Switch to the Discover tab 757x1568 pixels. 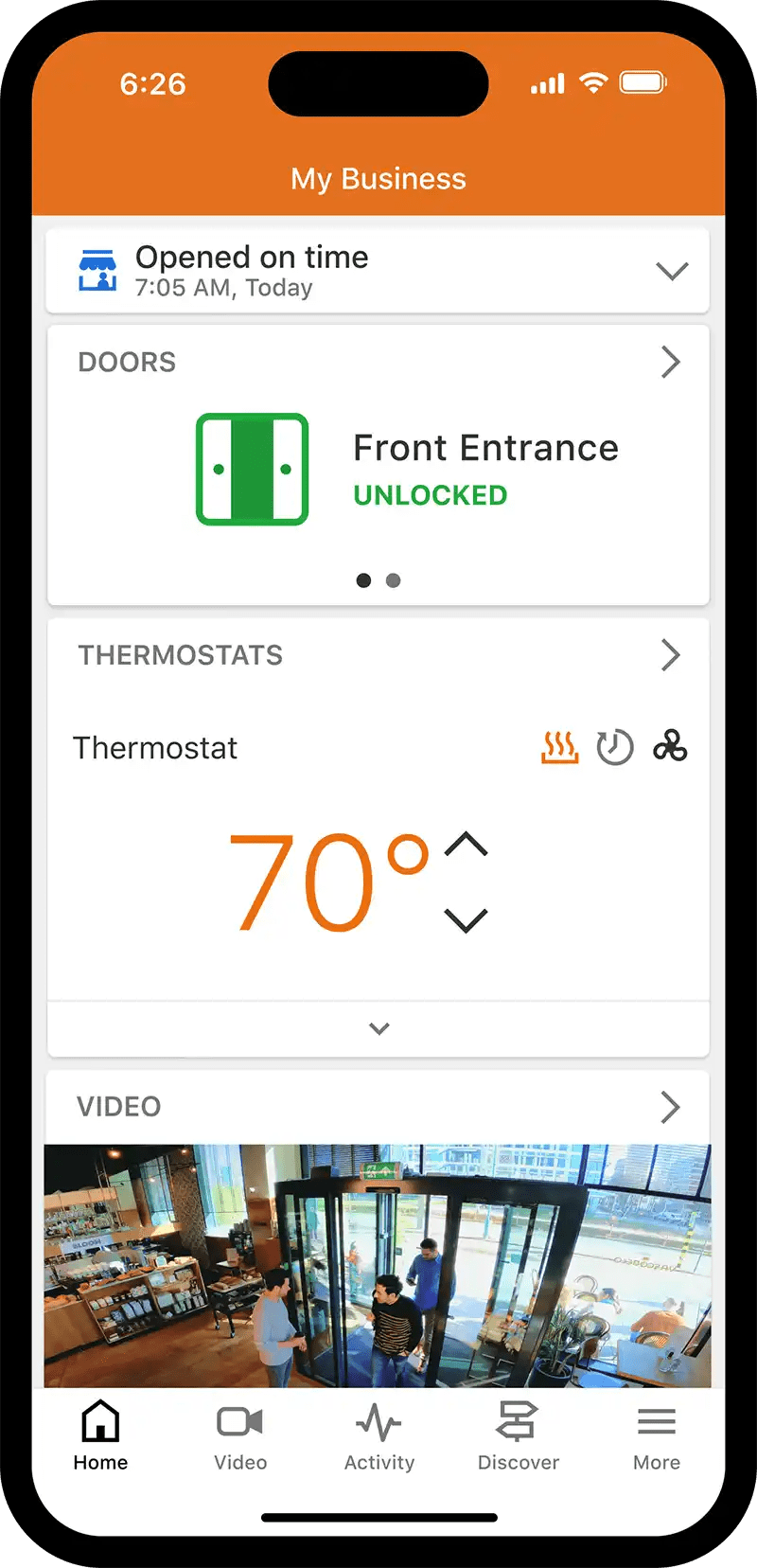click(x=519, y=1435)
